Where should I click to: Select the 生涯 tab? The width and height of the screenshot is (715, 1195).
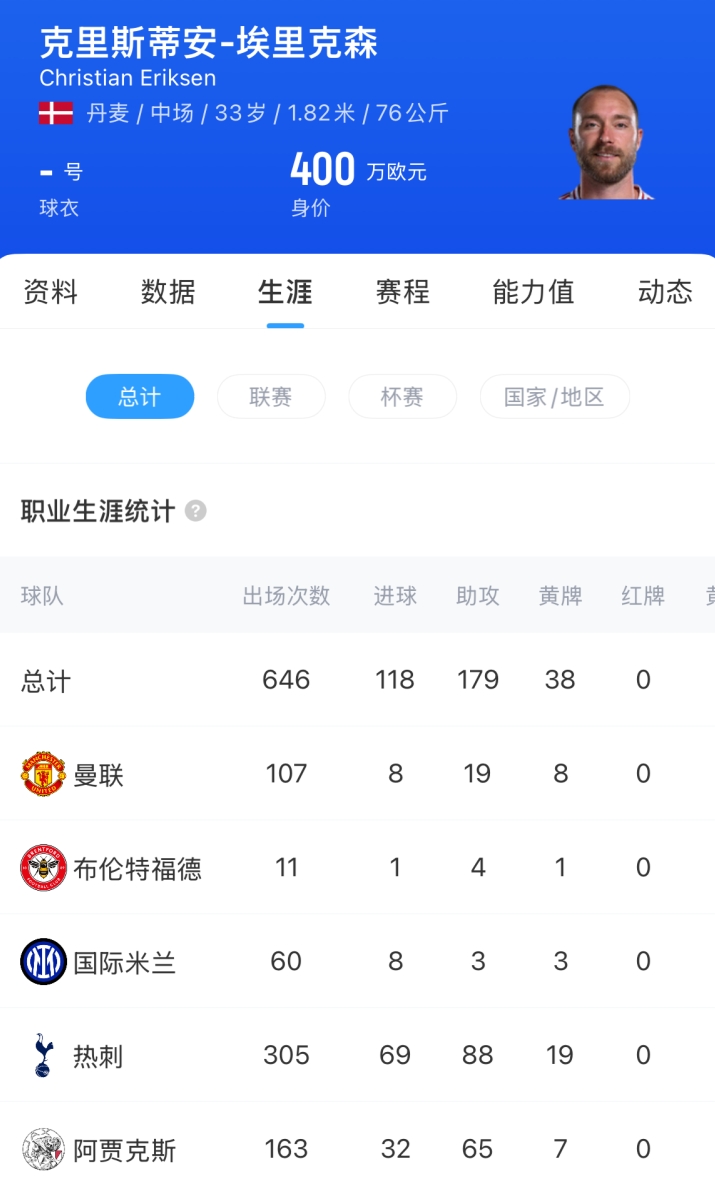[285, 292]
